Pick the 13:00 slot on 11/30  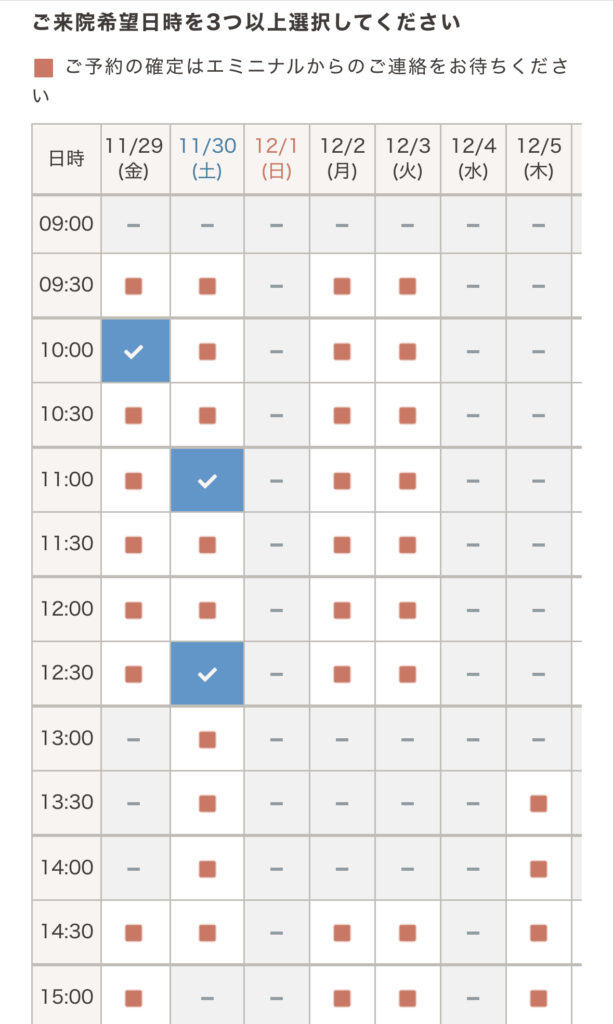click(207, 739)
